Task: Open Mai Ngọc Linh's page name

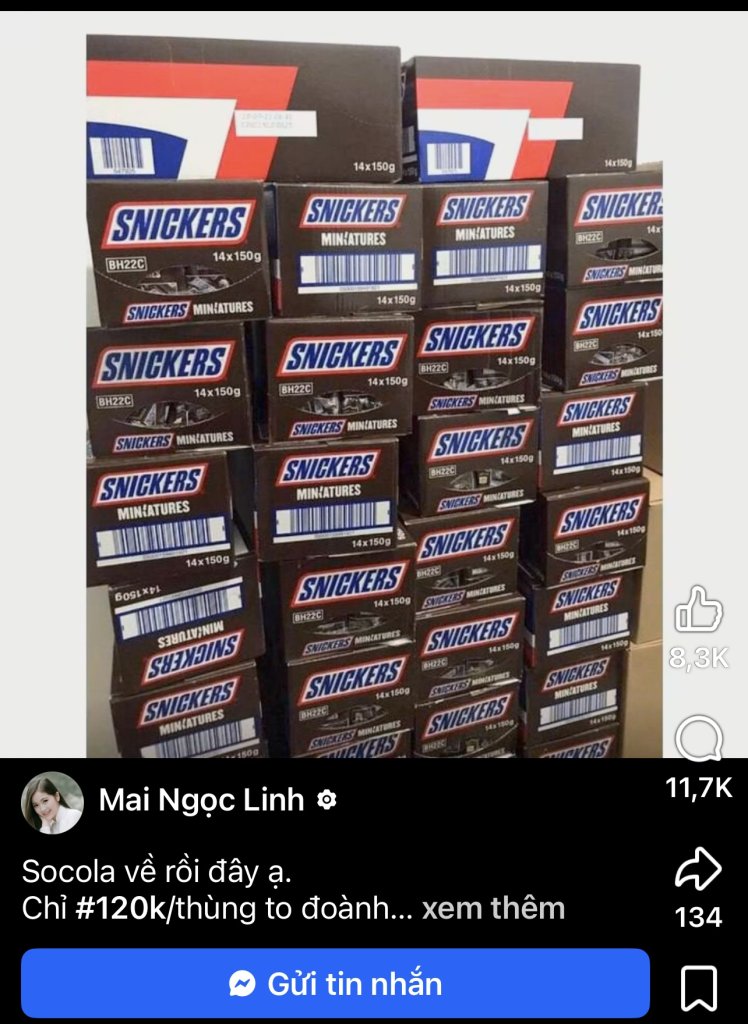Action: click(x=202, y=800)
